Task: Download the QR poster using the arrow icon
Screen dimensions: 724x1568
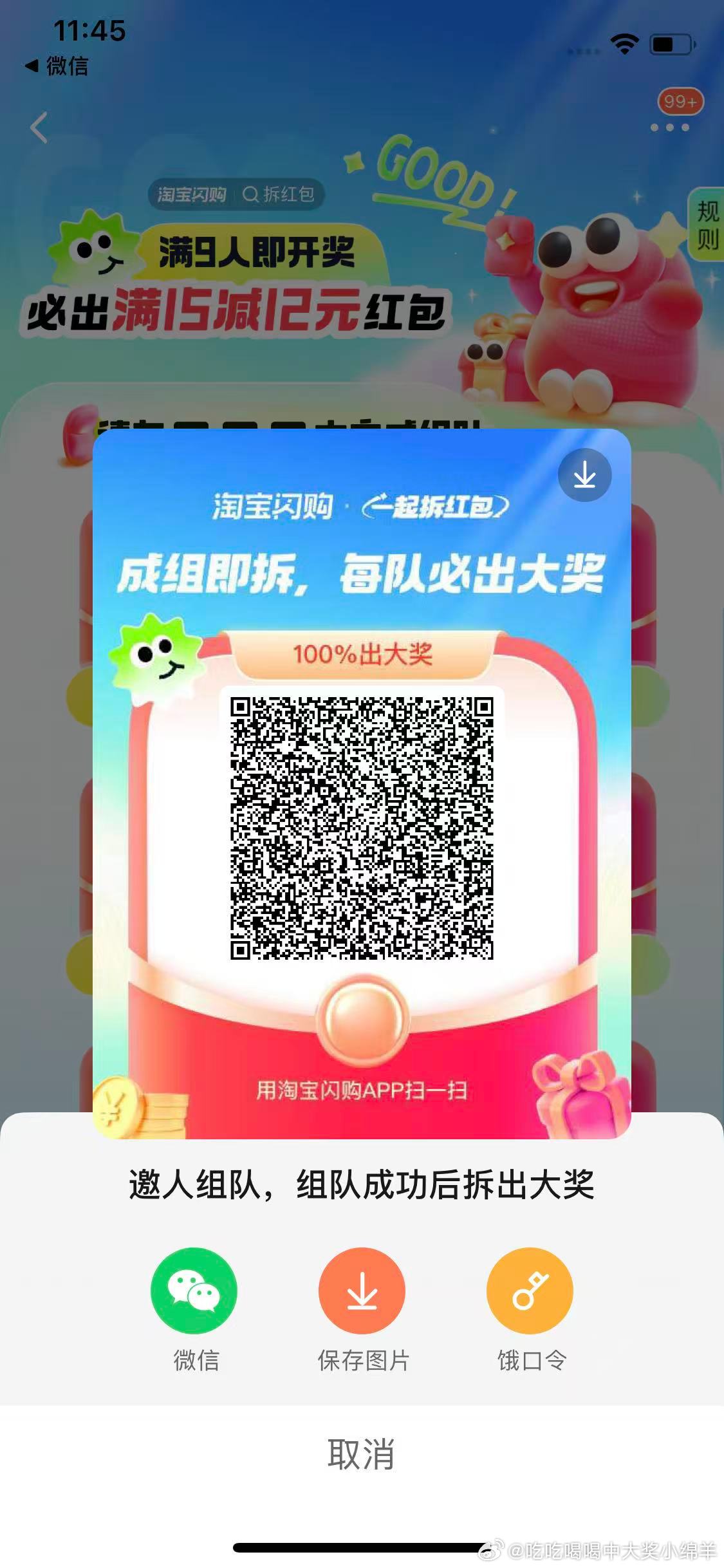Action: coord(584,476)
